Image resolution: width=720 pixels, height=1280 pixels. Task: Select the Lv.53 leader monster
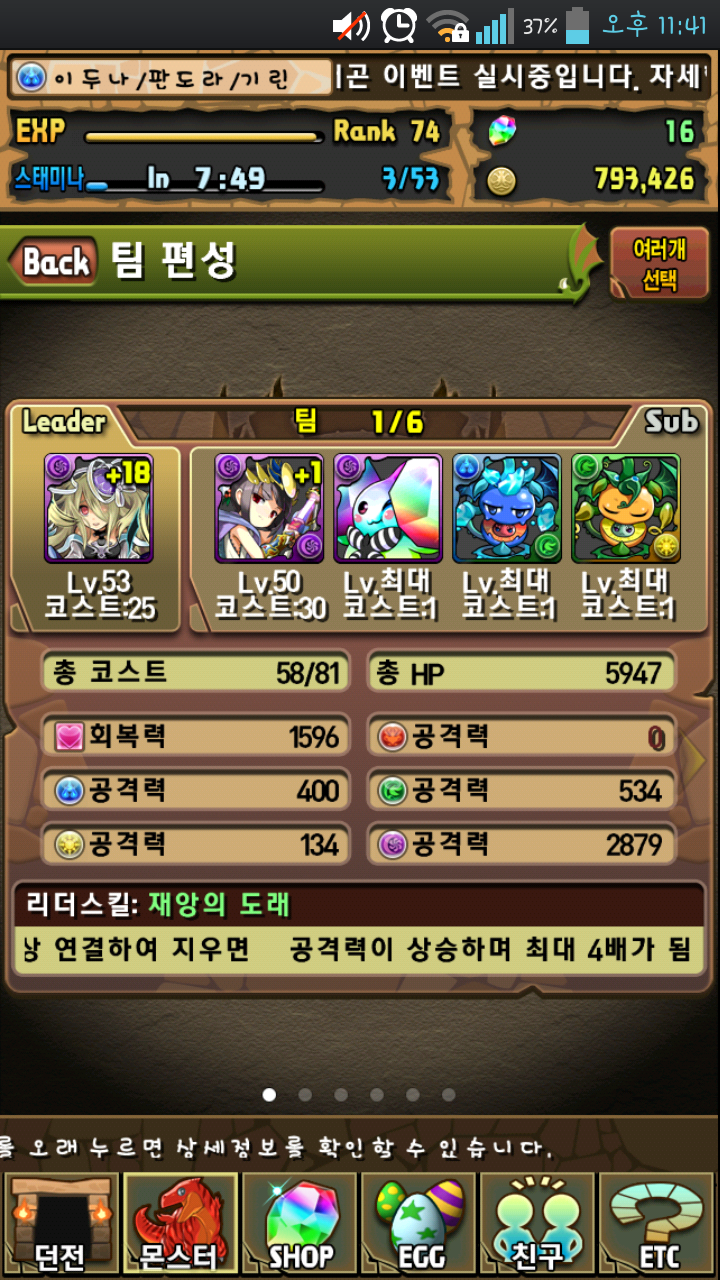[x=99, y=508]
